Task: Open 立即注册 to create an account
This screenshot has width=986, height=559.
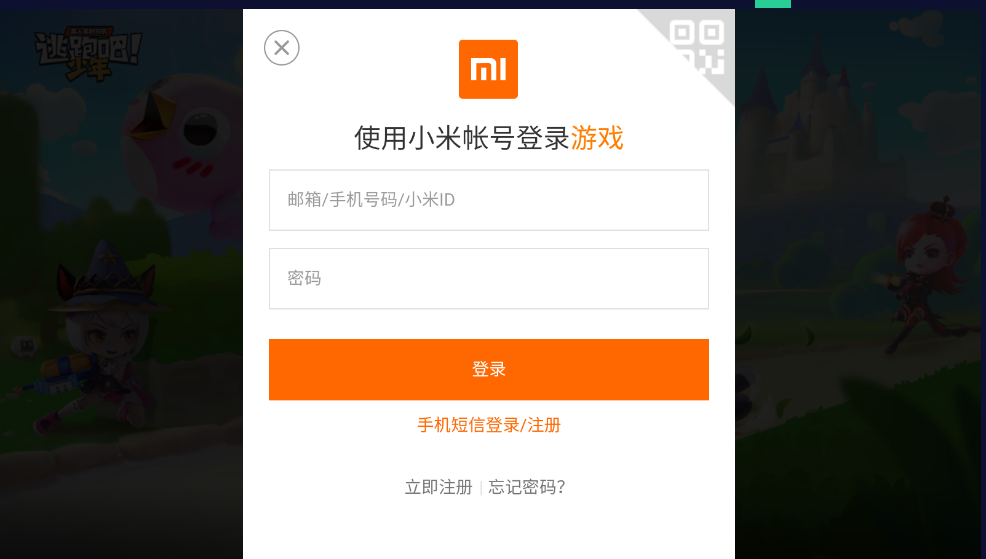Action: pos(438,487)
